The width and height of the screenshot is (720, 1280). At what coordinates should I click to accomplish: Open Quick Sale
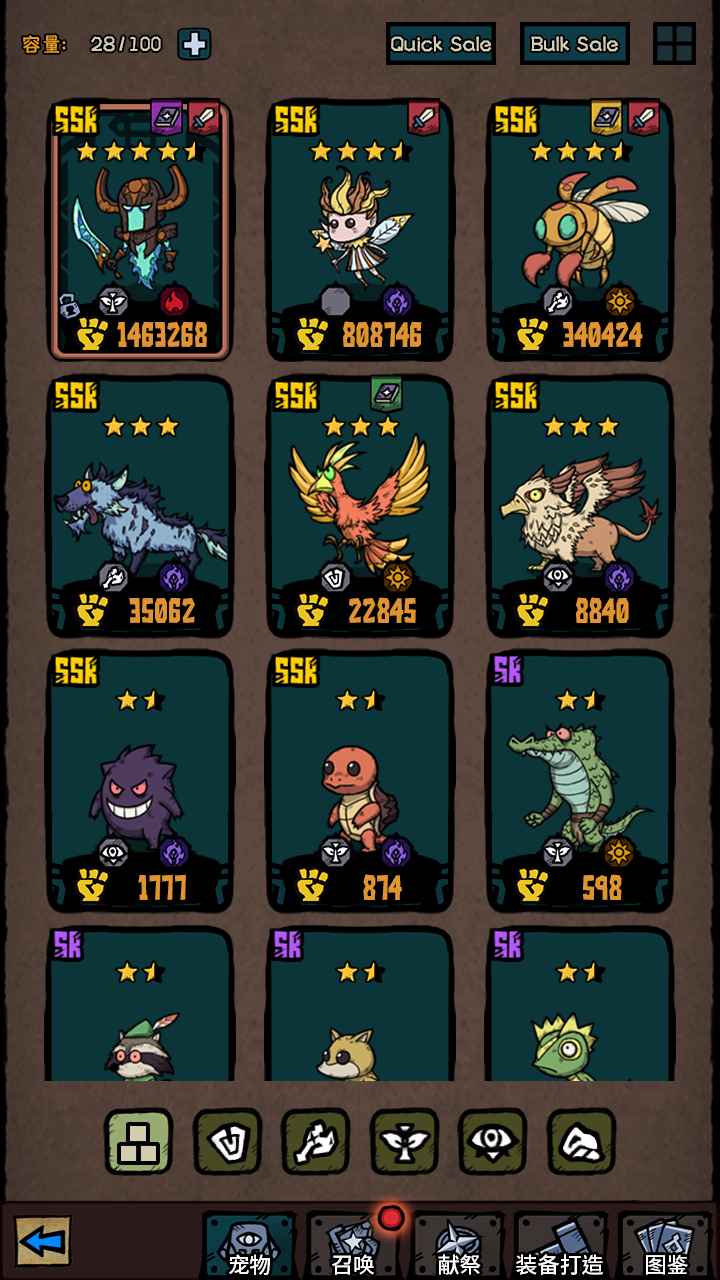441,44
